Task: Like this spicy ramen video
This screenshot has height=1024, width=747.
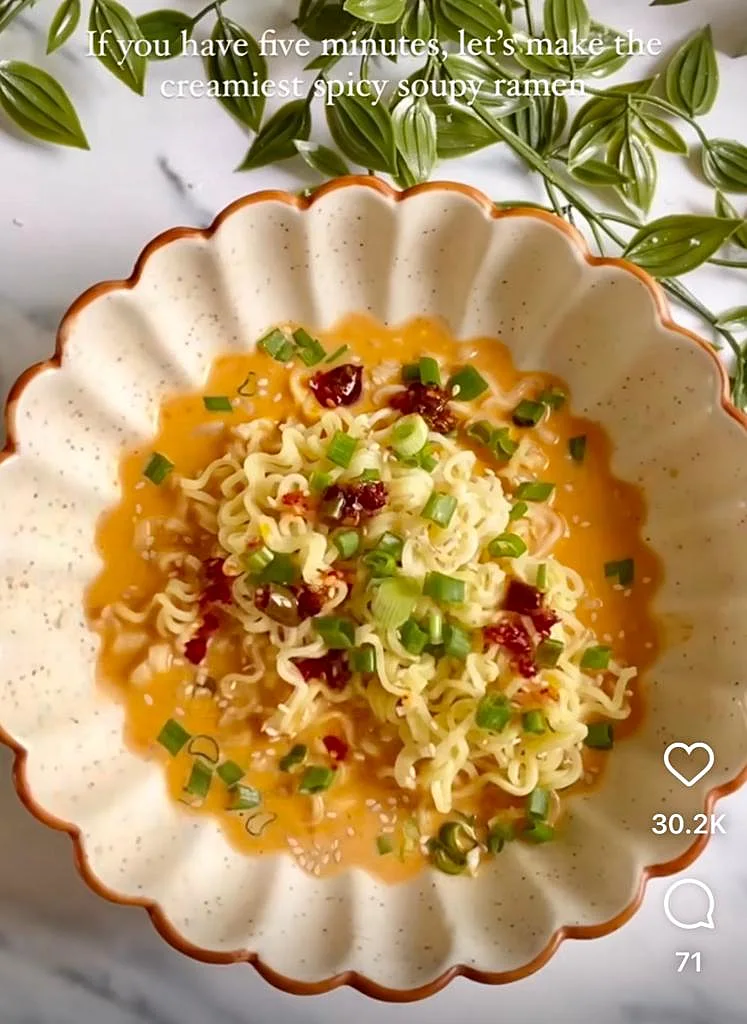Action: click(x=688, y=764)
